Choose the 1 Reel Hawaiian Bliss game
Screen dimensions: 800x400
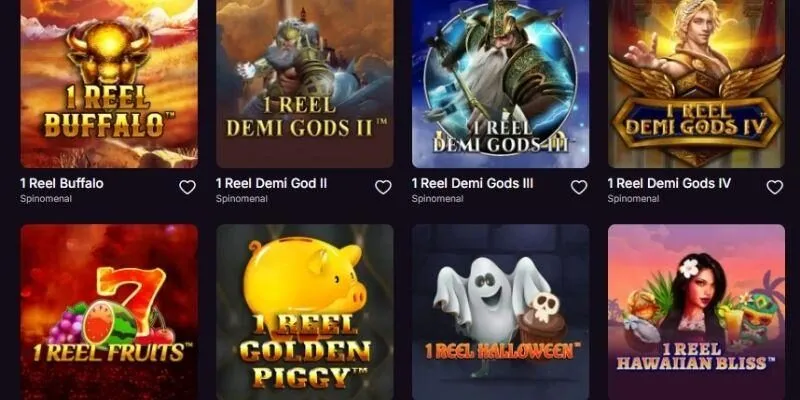696,312
